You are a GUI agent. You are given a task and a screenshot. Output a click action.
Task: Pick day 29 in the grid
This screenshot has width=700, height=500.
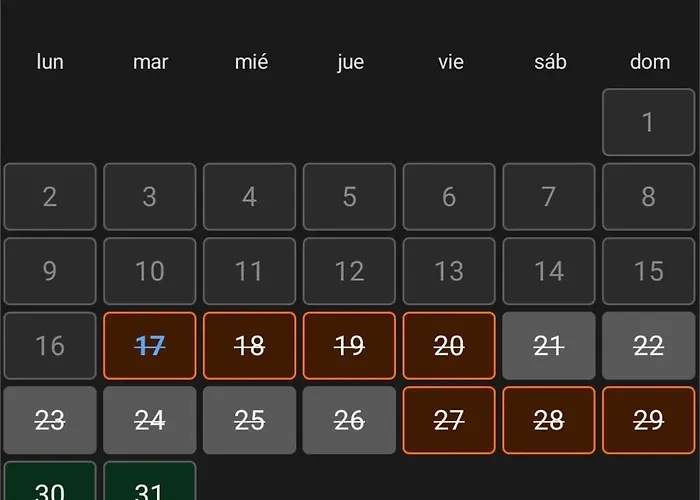[x=649, y=421]
